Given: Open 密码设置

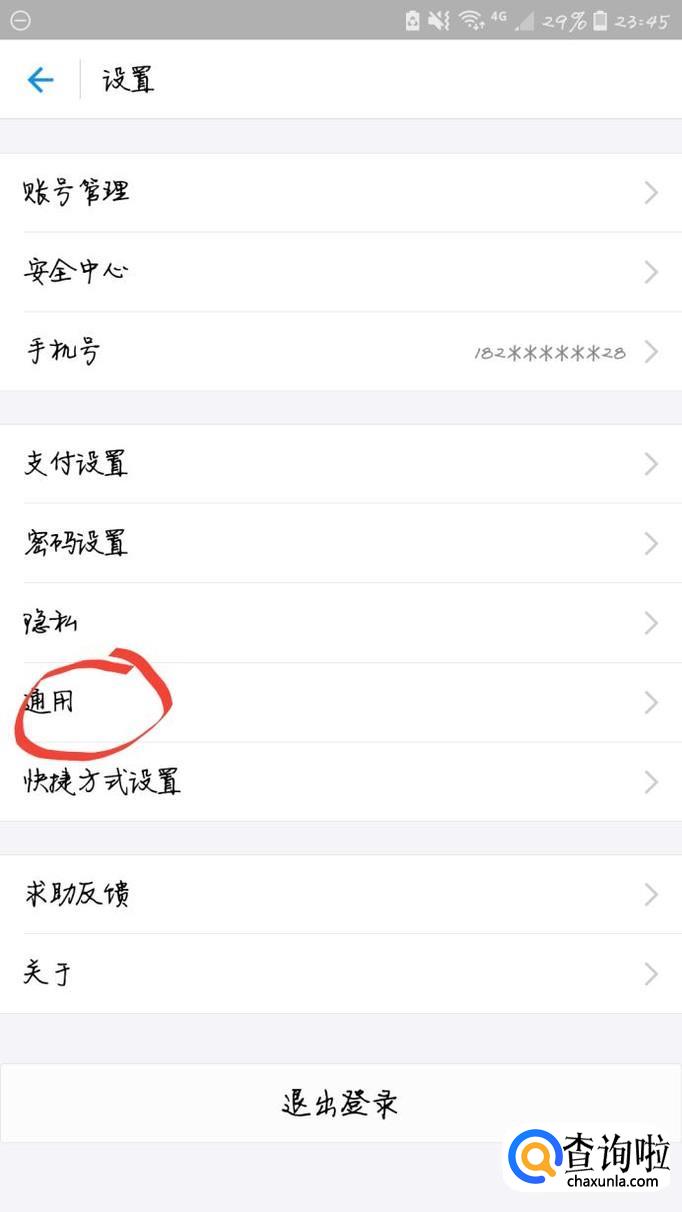Looking at the screenshot, I should (x=340, y=543).
